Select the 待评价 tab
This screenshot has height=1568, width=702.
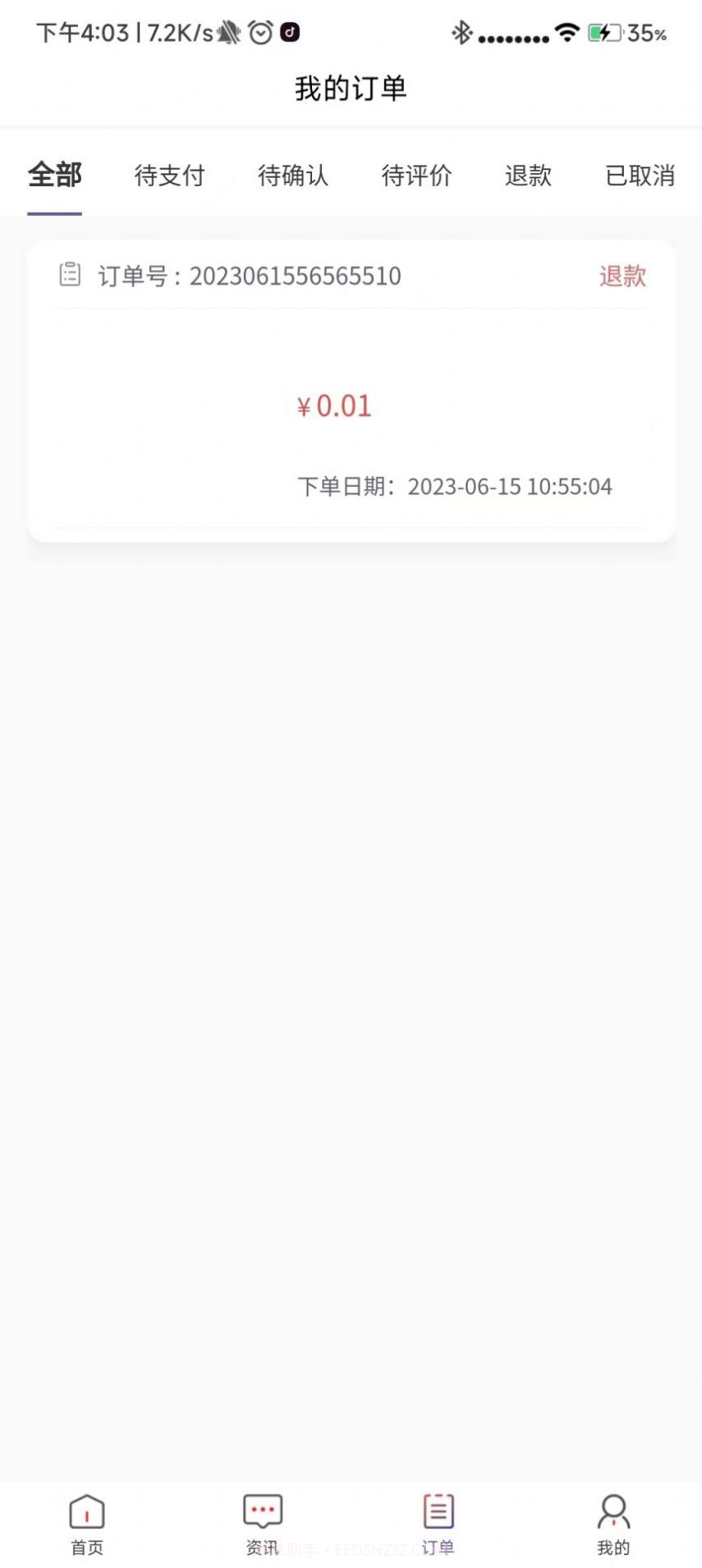tap(417, 176)
